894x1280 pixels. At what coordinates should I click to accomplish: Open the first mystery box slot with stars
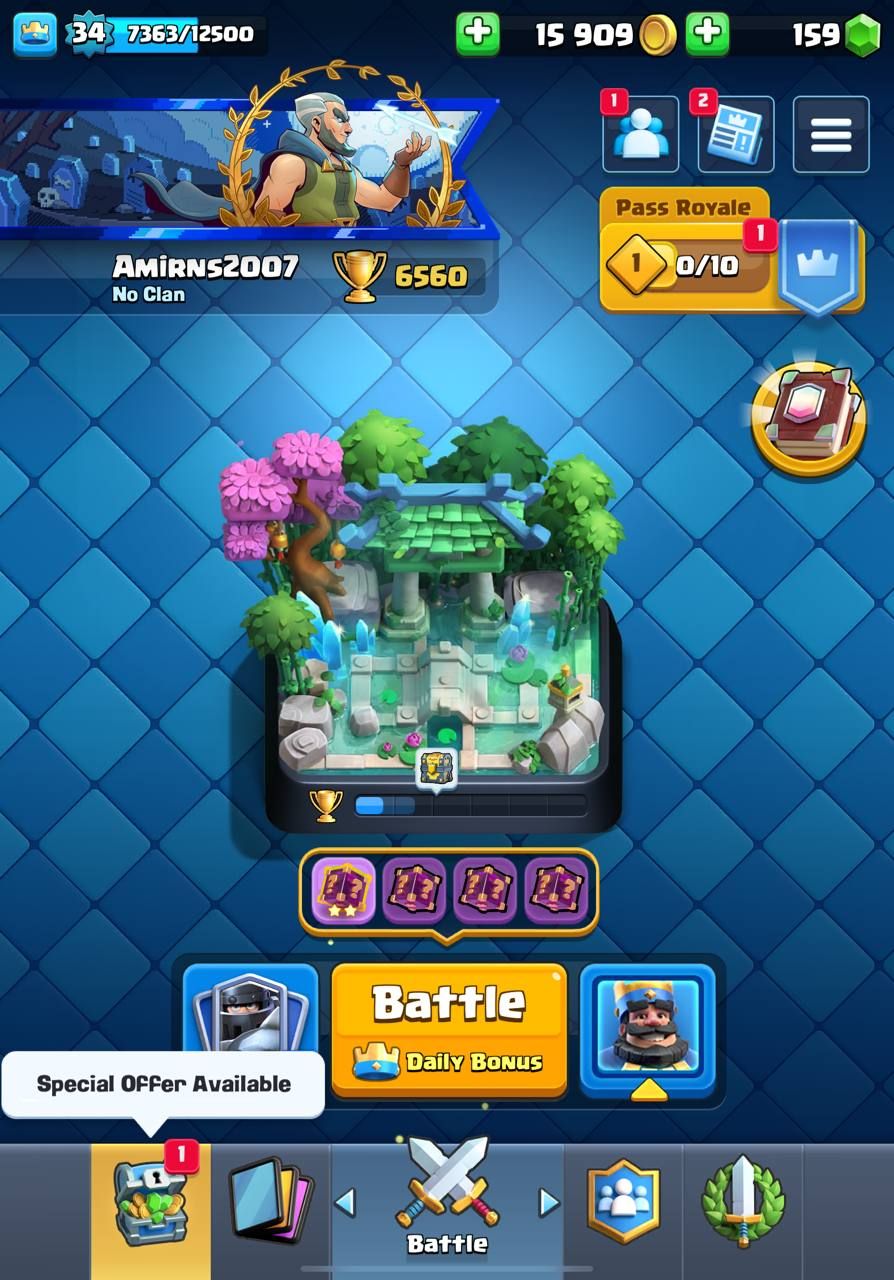344,889
